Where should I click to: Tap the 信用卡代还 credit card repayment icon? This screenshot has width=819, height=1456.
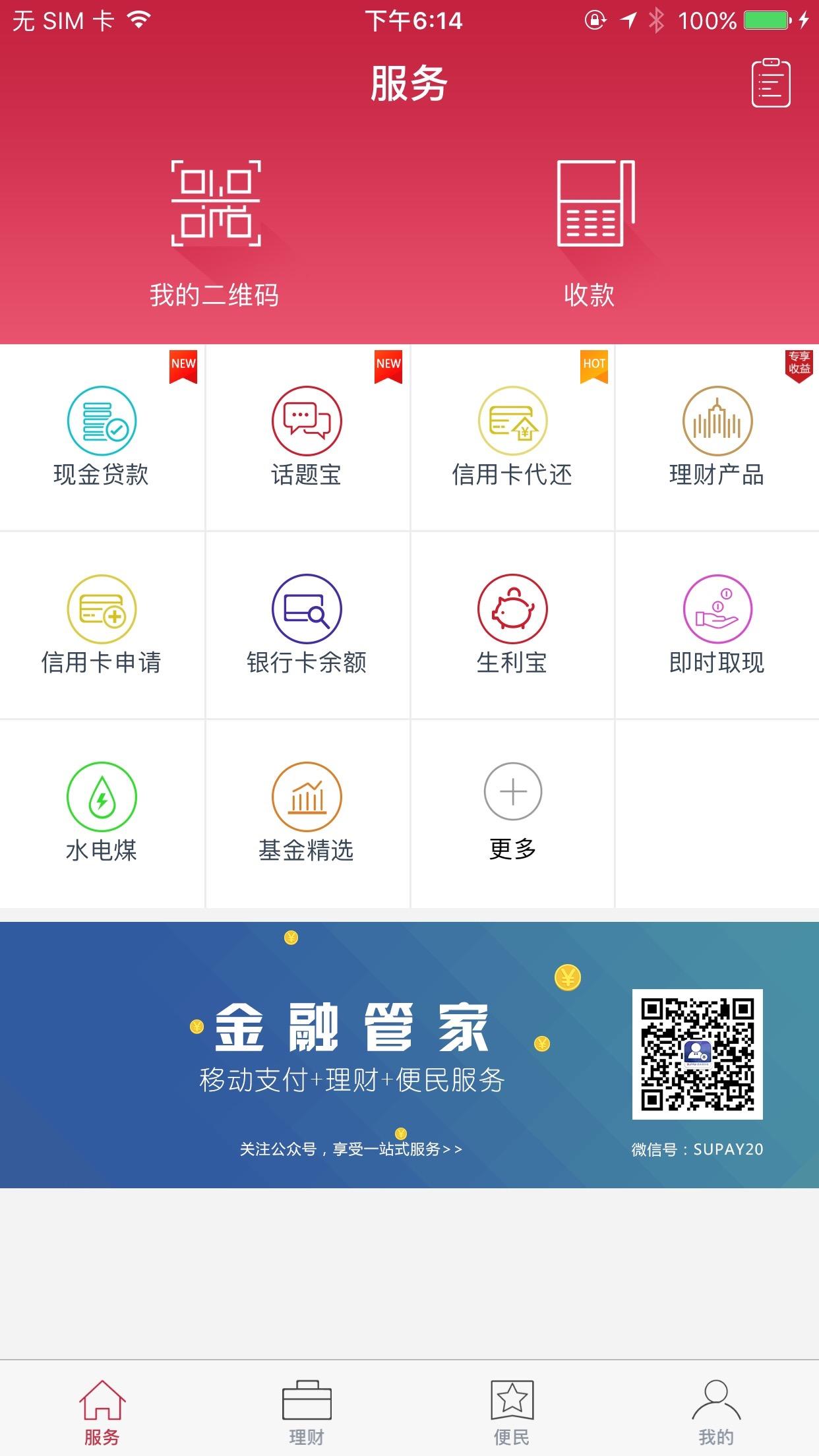click(512, 435)
